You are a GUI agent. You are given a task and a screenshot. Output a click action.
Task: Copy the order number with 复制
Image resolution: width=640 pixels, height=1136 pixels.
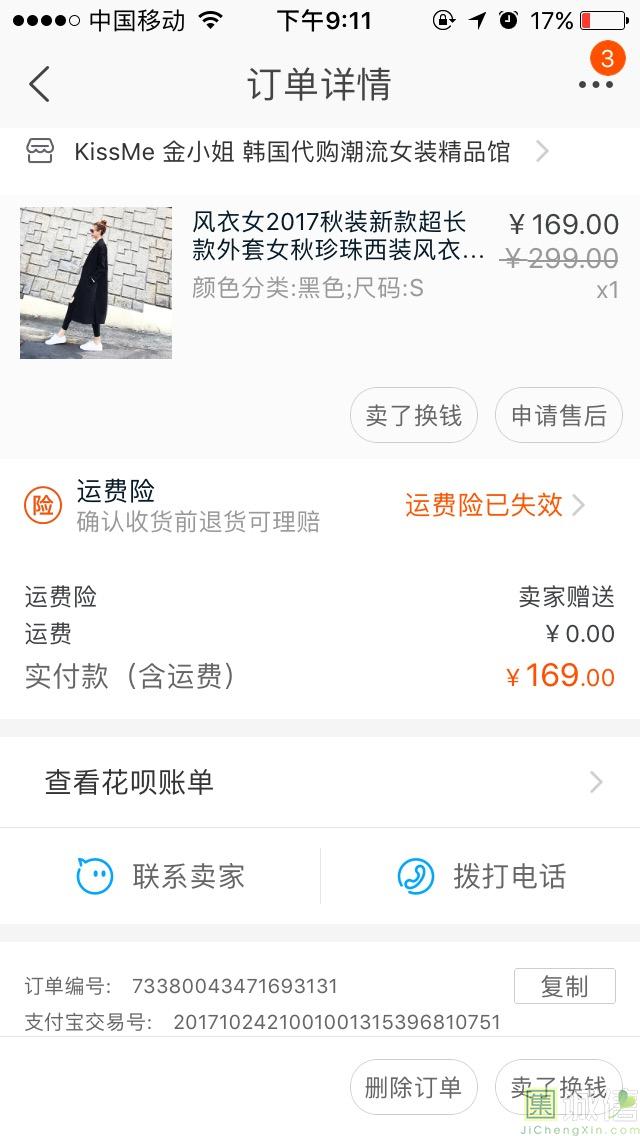pos(564,986)
